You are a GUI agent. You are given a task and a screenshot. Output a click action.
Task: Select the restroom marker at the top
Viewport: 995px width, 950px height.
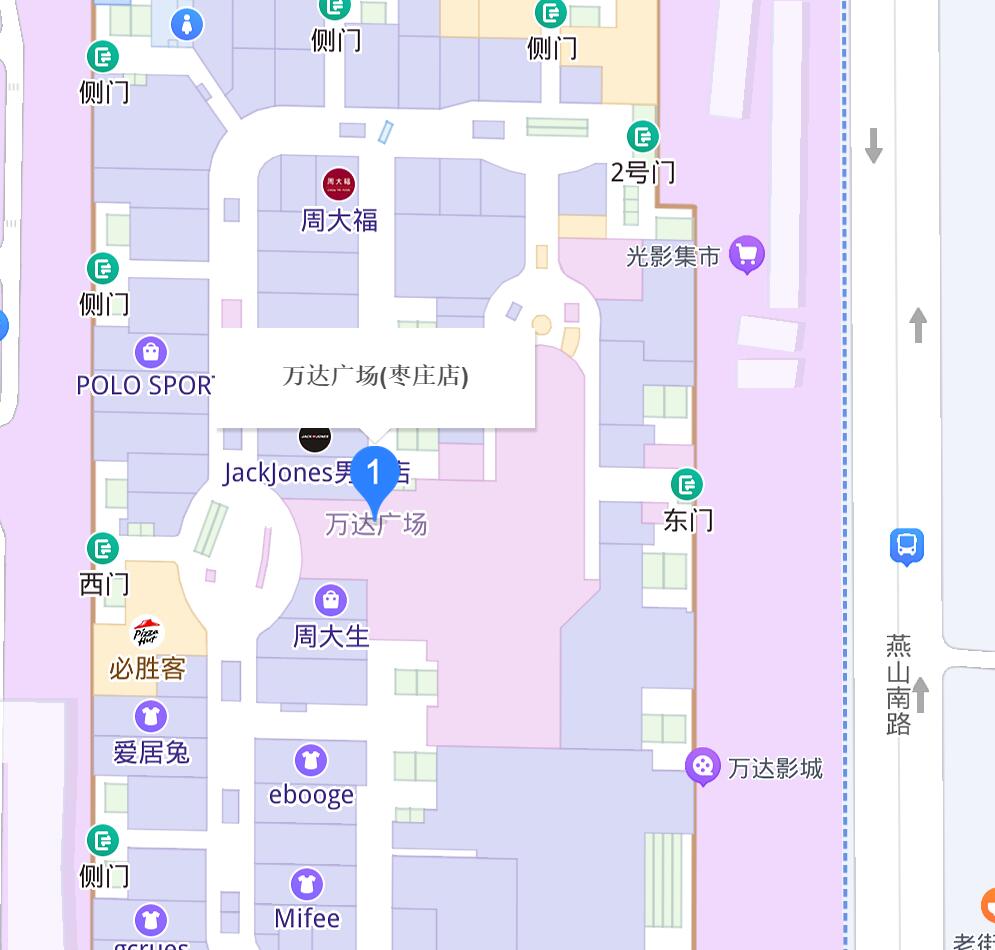click(186, 25)
